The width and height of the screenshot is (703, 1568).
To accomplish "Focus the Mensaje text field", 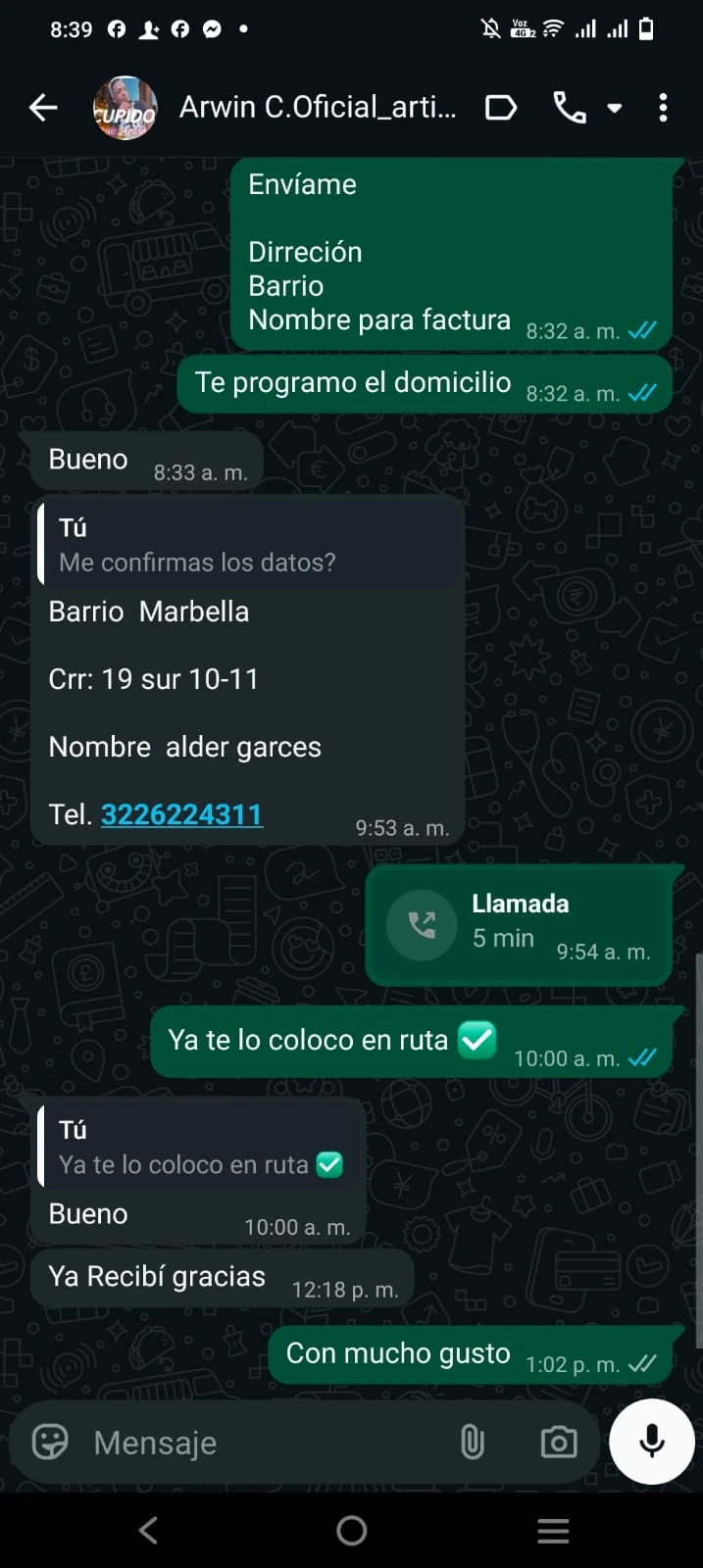I will point(265,1443).
